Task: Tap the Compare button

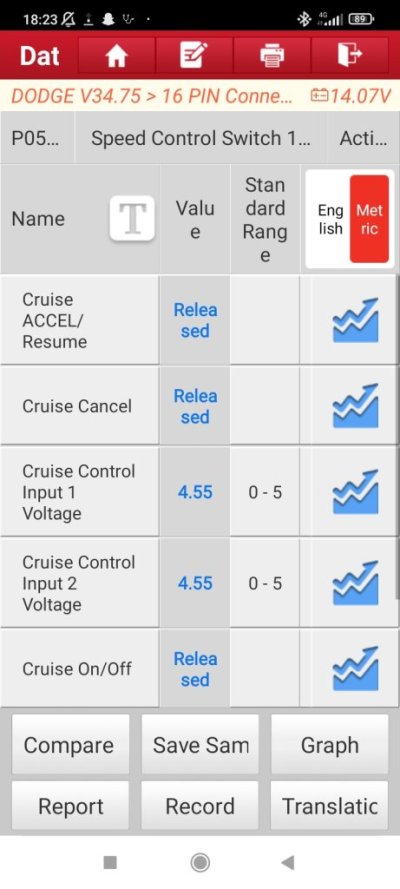Action: [70, 744]
